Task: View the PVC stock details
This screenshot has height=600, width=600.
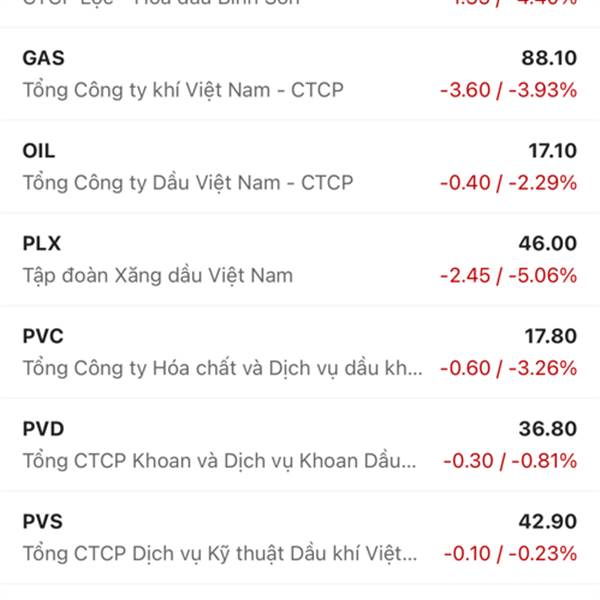Action: (x=300, y=351)
